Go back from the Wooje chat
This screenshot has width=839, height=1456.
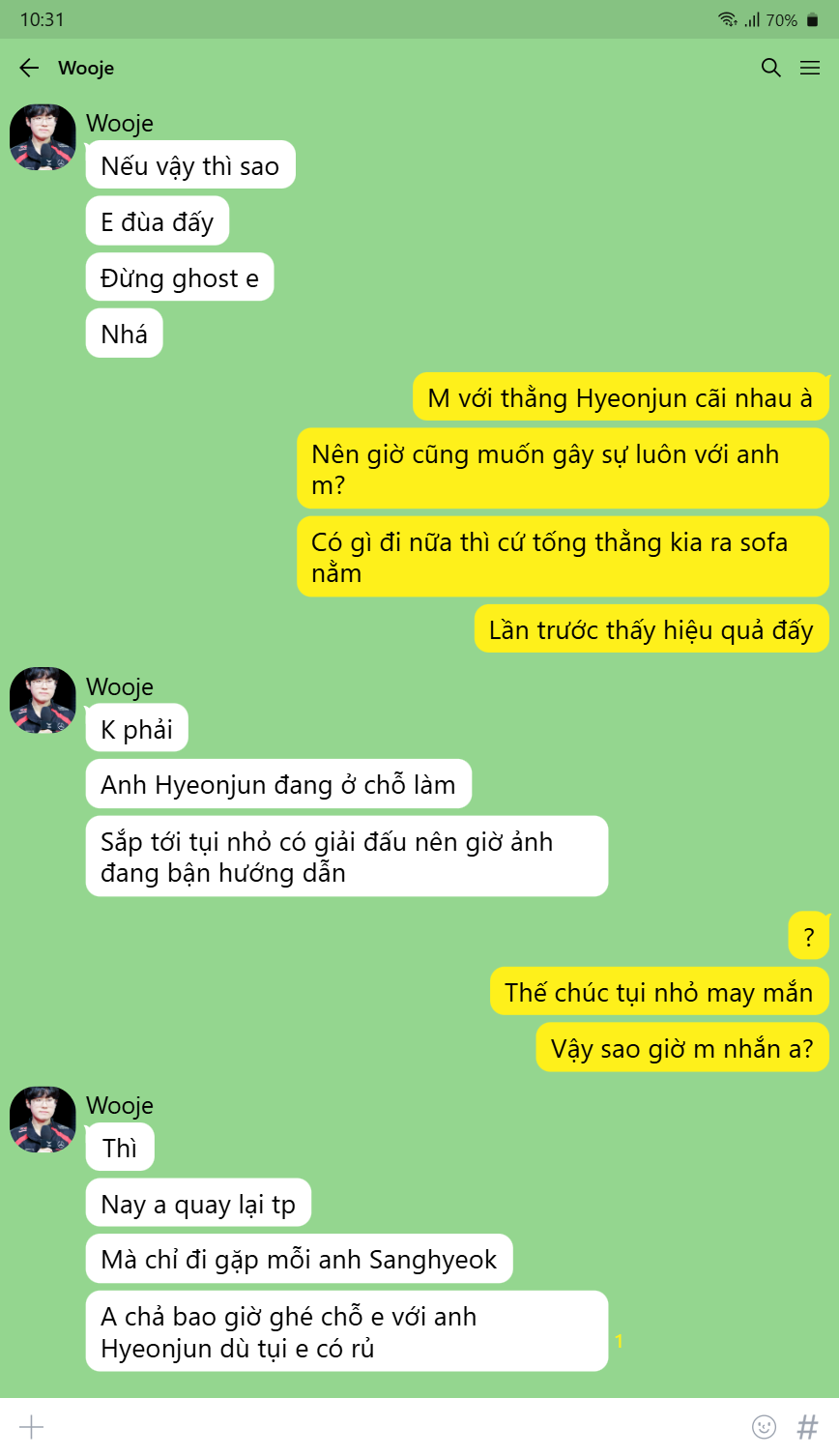pyautogui.click(x=29, y=68)
